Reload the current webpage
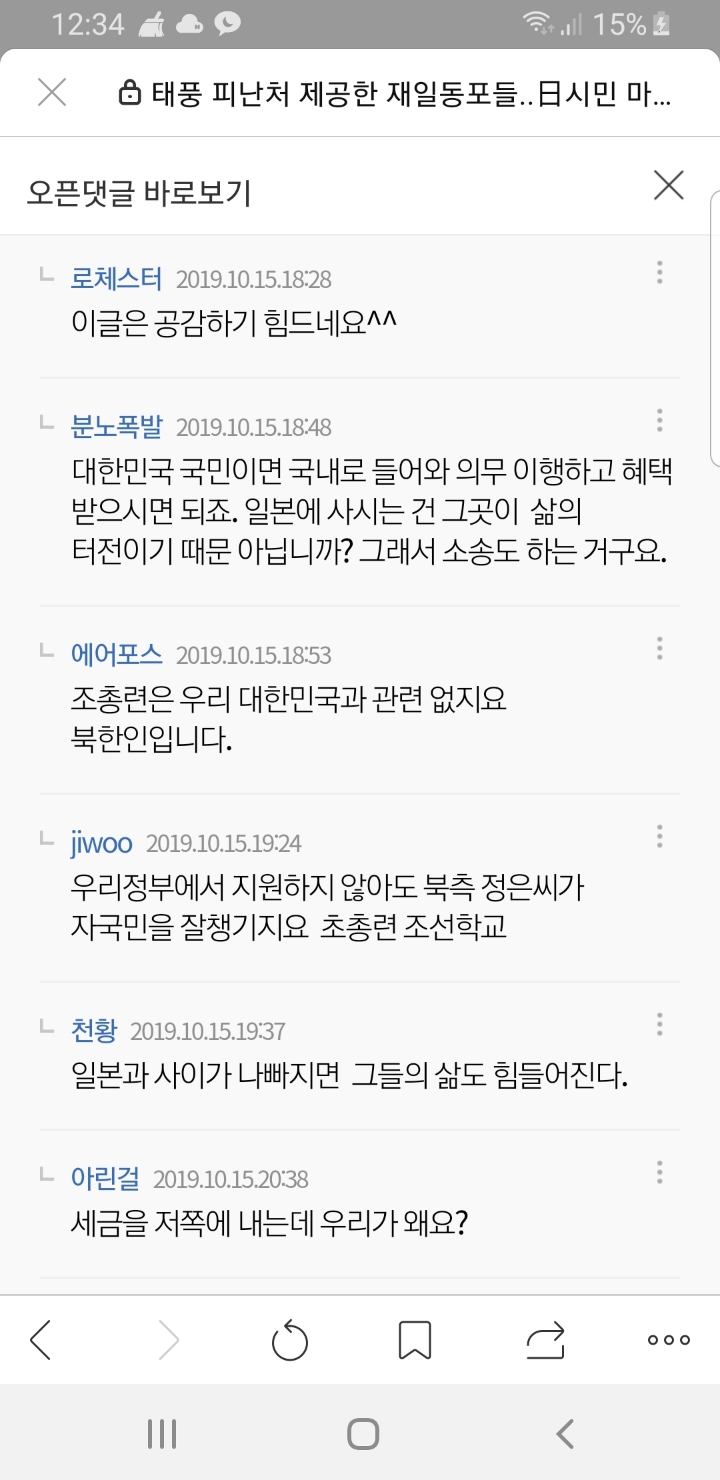The height and width of the screenshot is (1480, 720). tap(289, 1339)
